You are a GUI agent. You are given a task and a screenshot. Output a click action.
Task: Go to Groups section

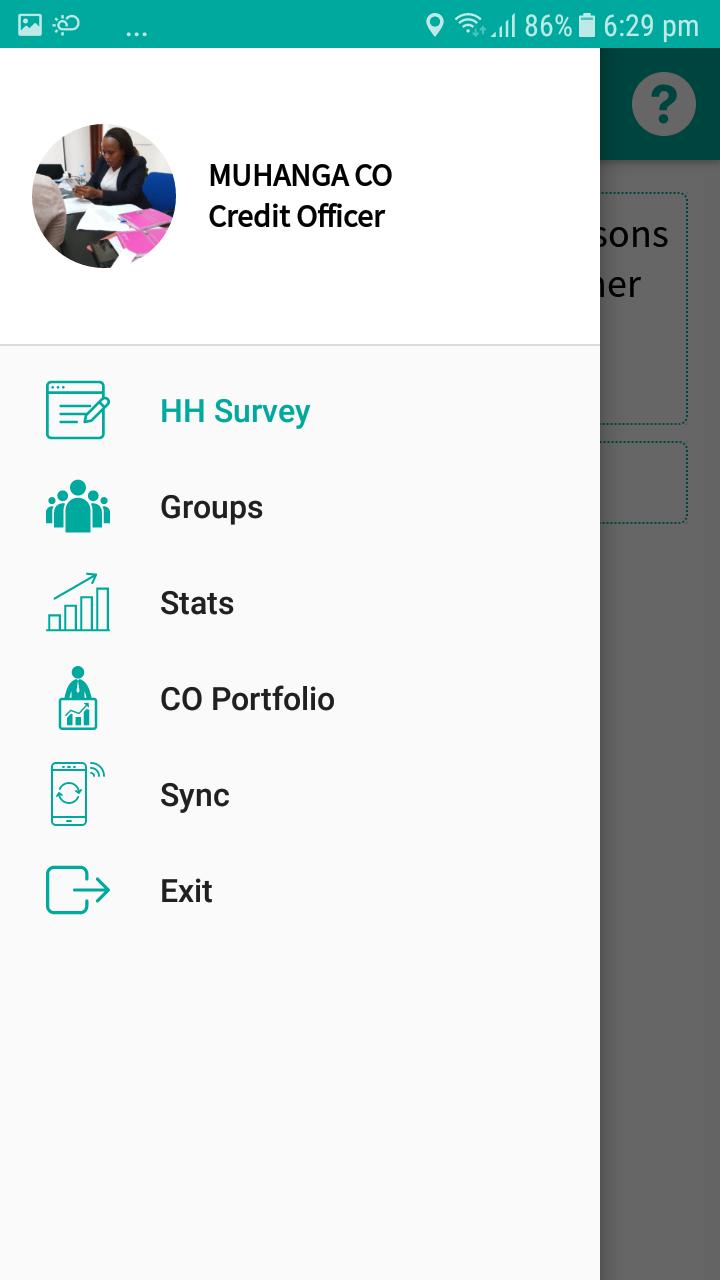[x=300, y=507]
